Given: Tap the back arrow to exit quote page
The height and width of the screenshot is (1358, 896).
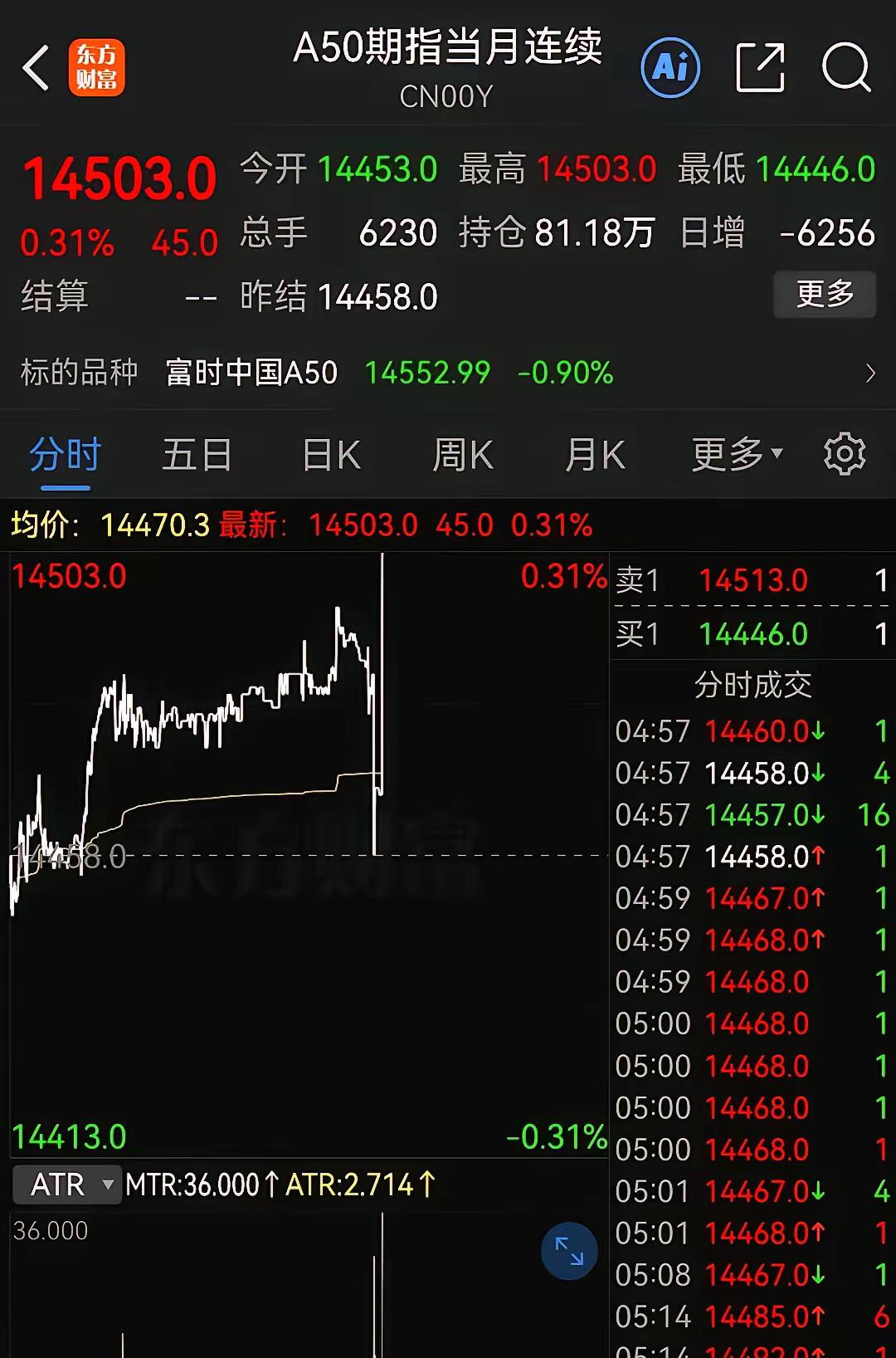Looking at the screenshot, I should click(37, 68).
